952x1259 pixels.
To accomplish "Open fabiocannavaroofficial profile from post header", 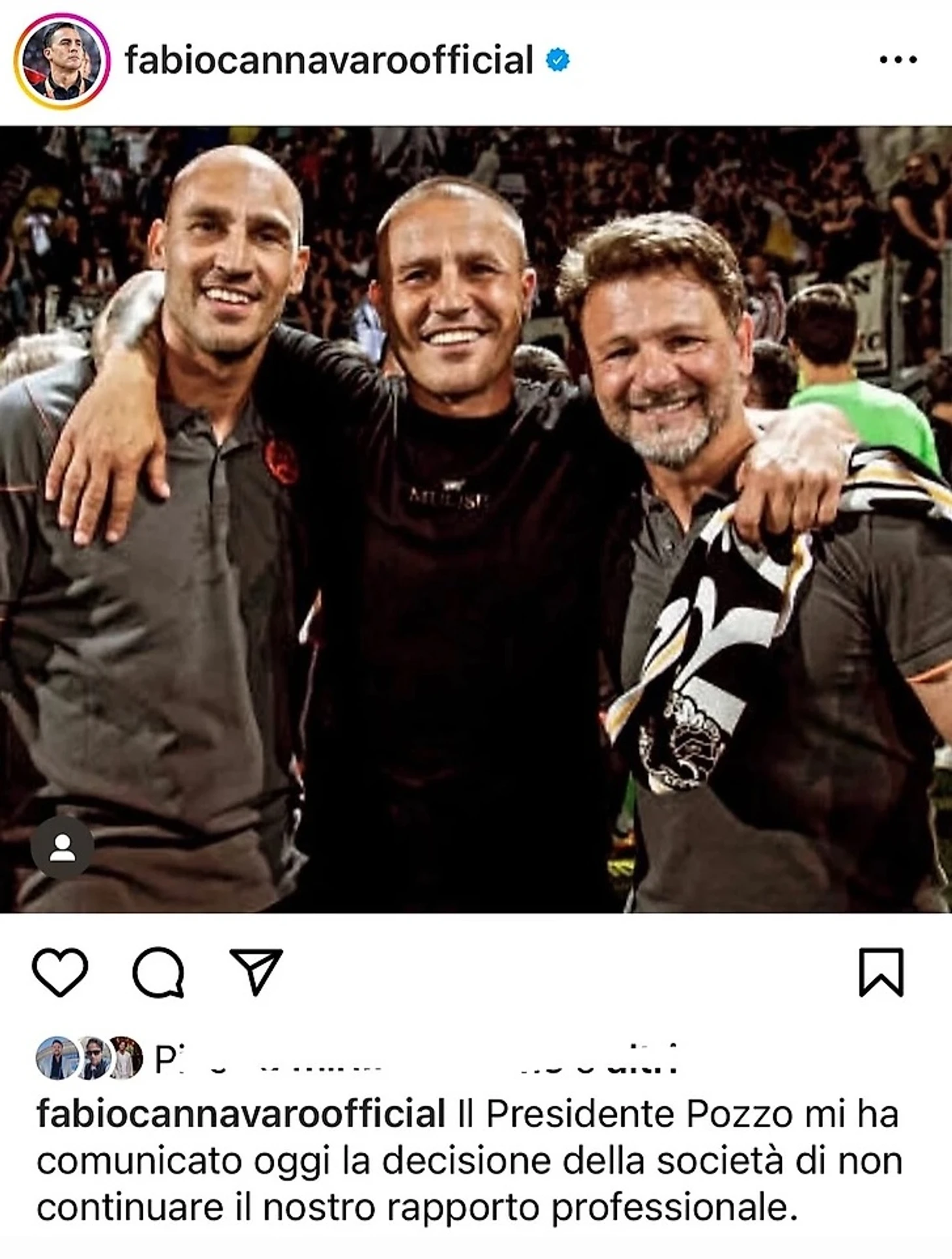I will pos(329,61).
